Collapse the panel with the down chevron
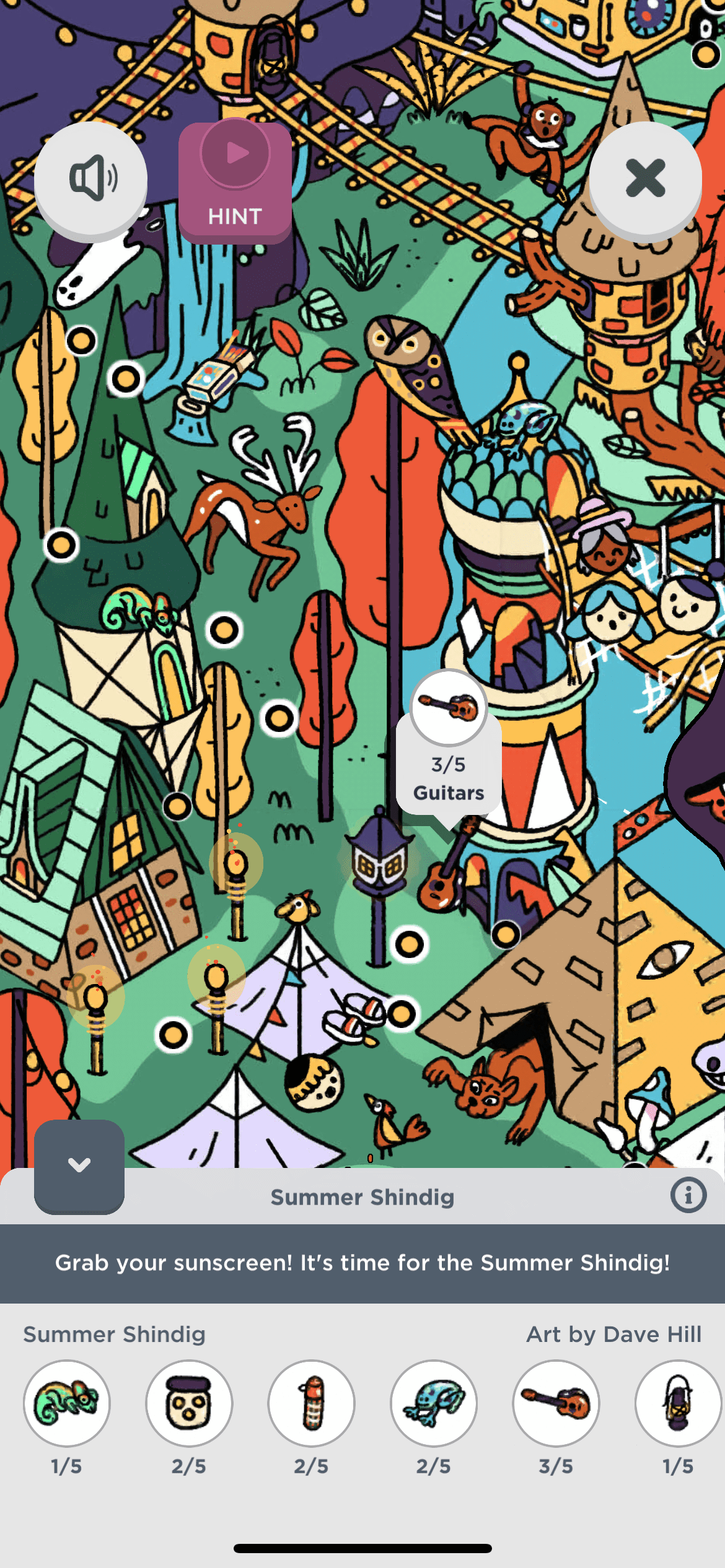The image size is (725, 1568). [x=79, y=1165]
